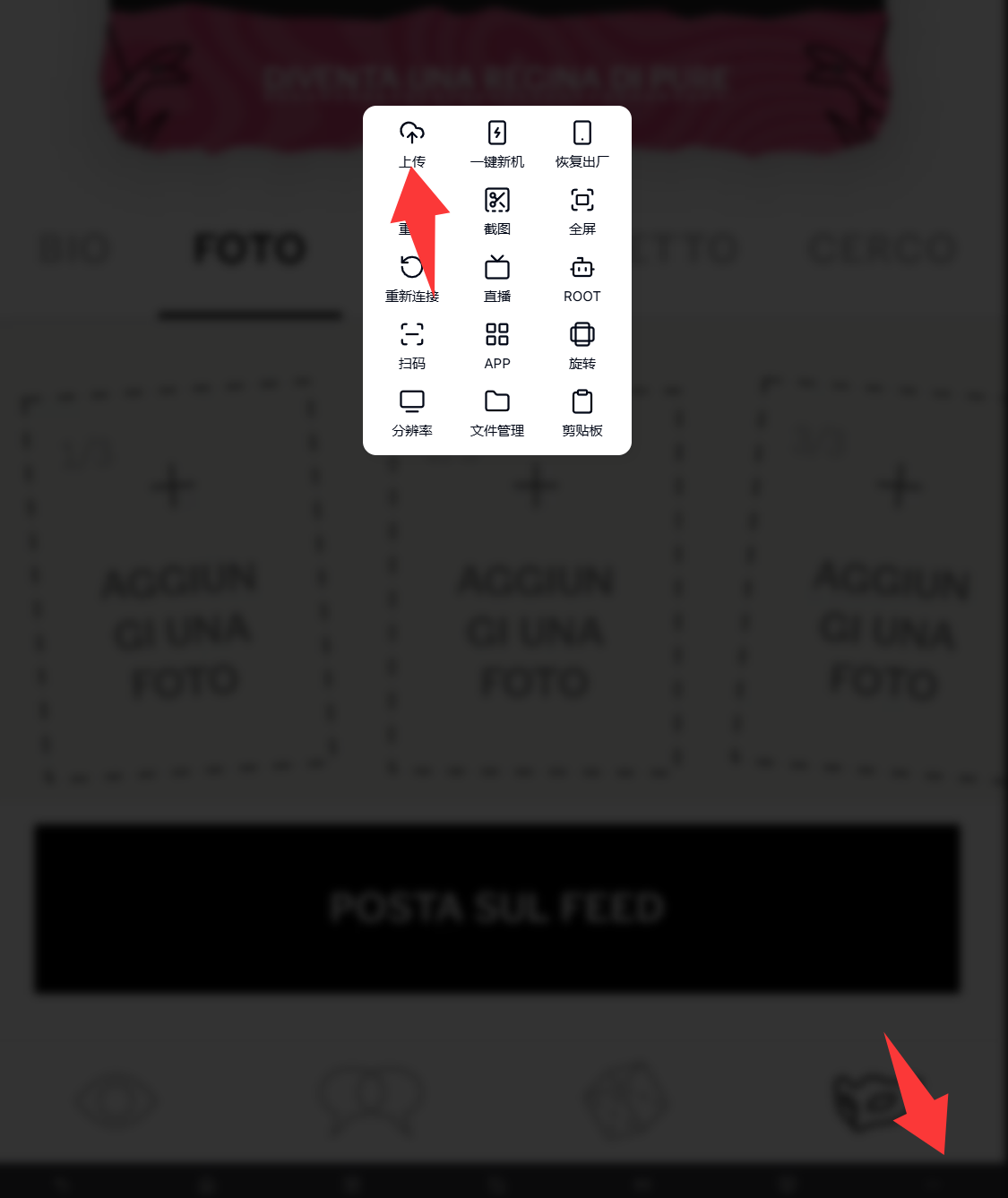Open the 扫码 code scanner
This screenshot has height=1198, width=1008.
point(412,345)
